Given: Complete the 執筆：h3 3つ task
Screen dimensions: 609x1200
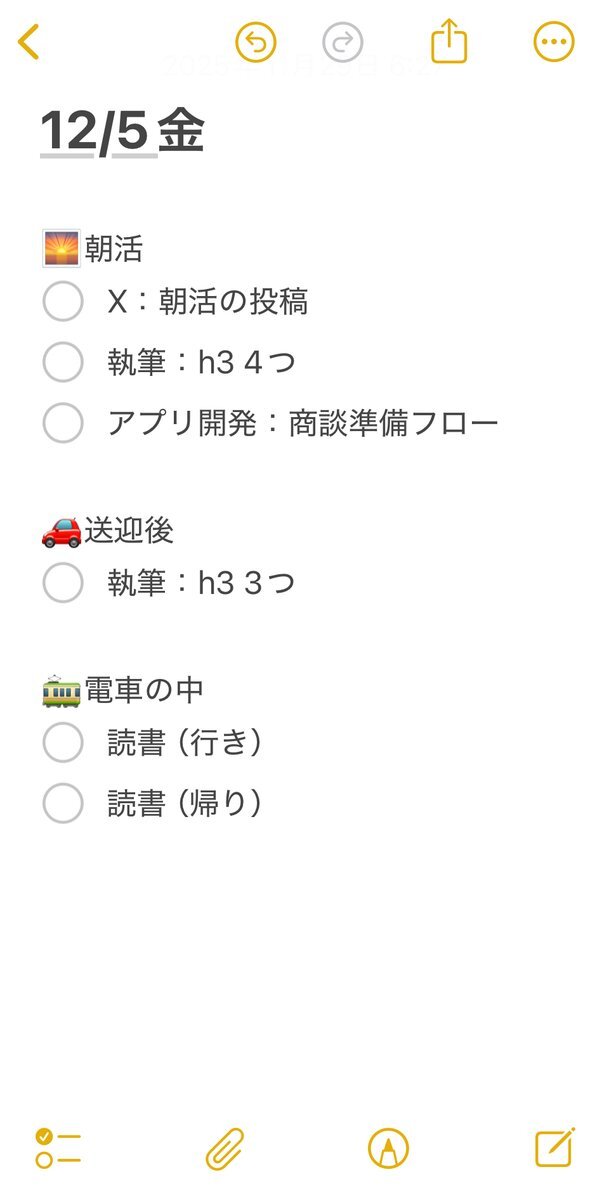Looking at the screenshot, I should tap(63, 583).
